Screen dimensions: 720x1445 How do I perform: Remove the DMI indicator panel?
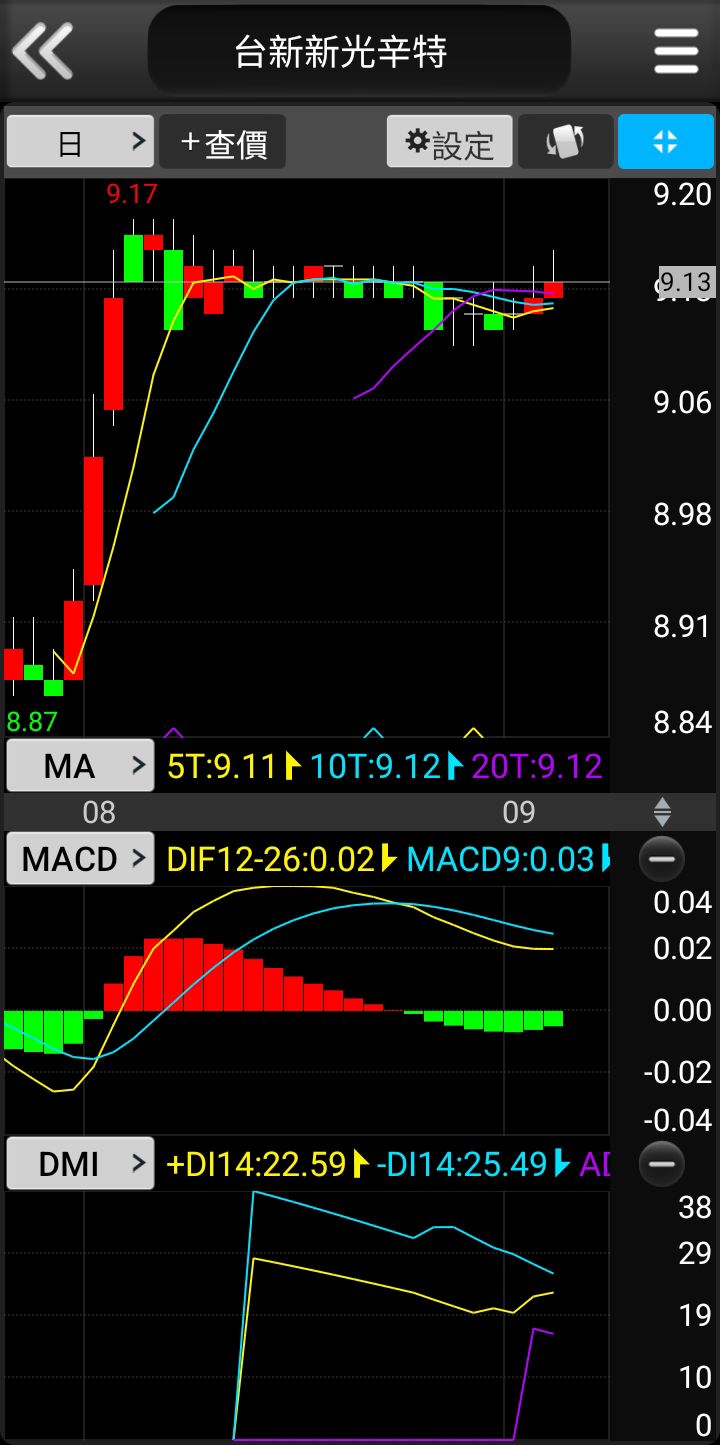tap(661, 1164)
